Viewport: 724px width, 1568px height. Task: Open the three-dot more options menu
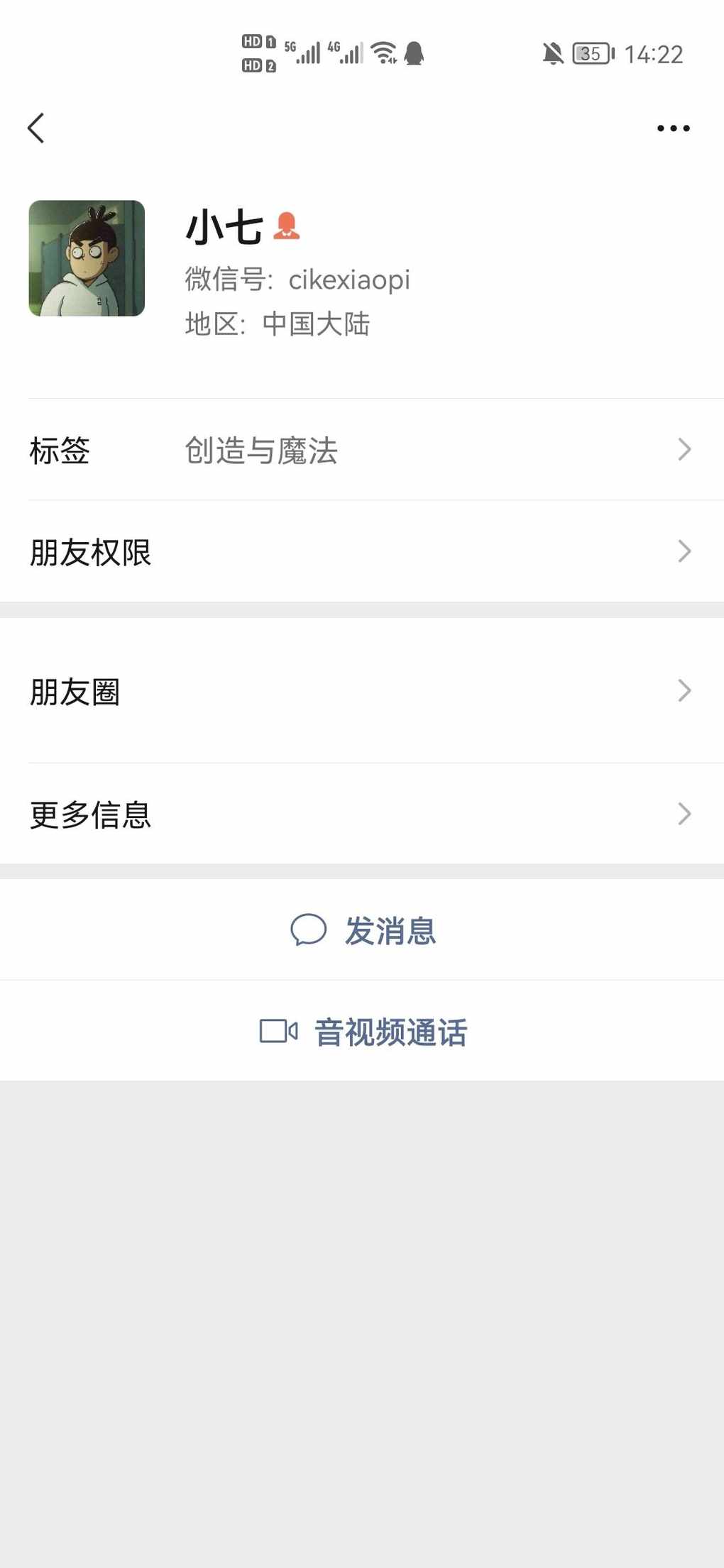click(x=673, y=128)
